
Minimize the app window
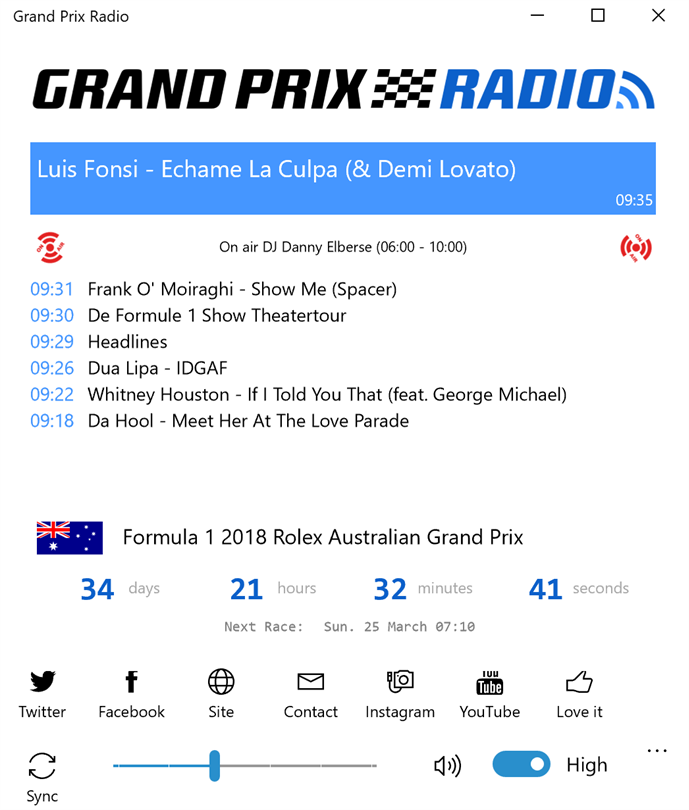538,16
